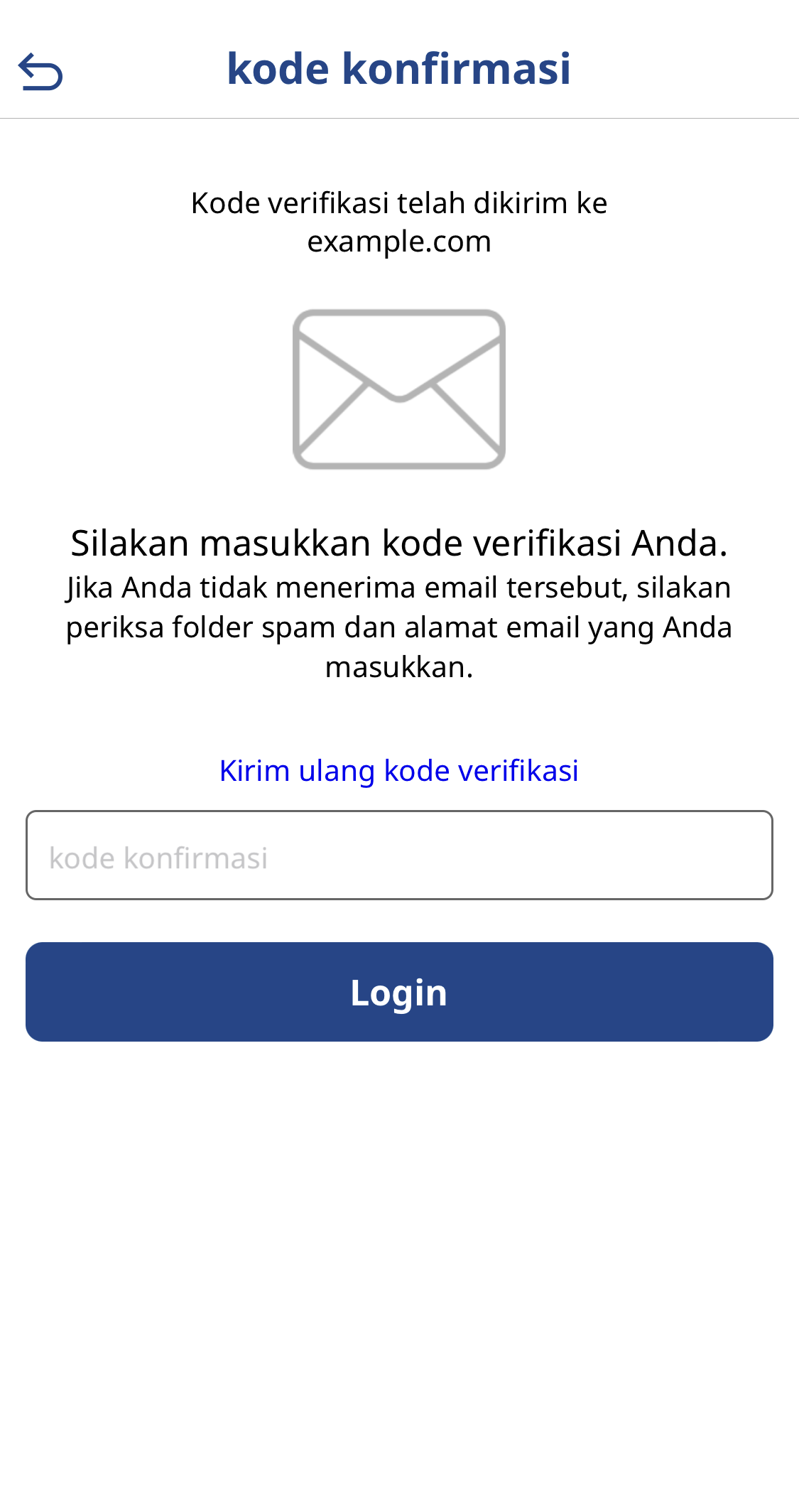Tap Kirim ulang kode verifikasi link
The image size is (799, 1512).
pos(399,771)
